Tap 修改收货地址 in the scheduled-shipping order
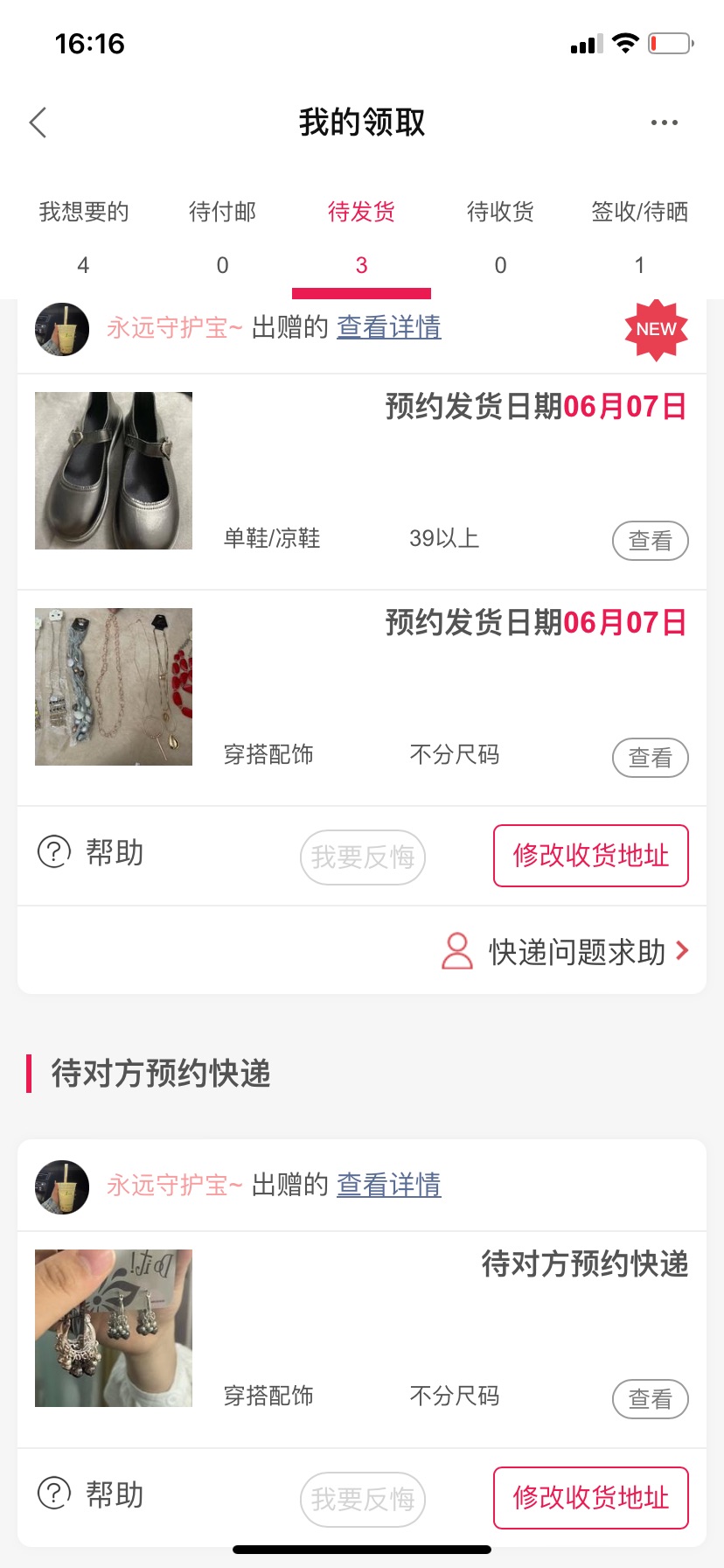Viewport: 724px width, 1568px height. coord(591,856)
